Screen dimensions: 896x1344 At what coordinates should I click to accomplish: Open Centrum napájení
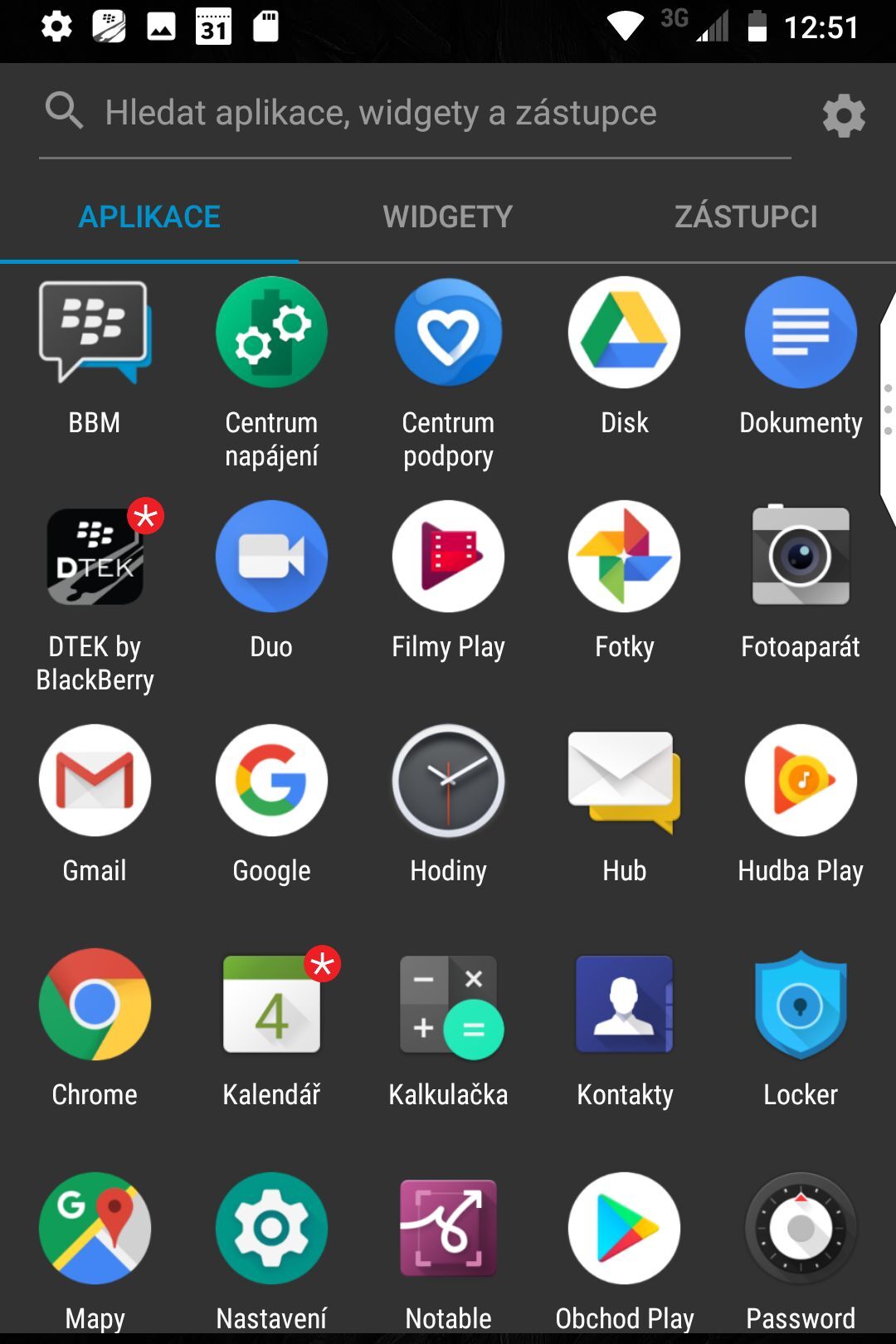coord(271,332)
